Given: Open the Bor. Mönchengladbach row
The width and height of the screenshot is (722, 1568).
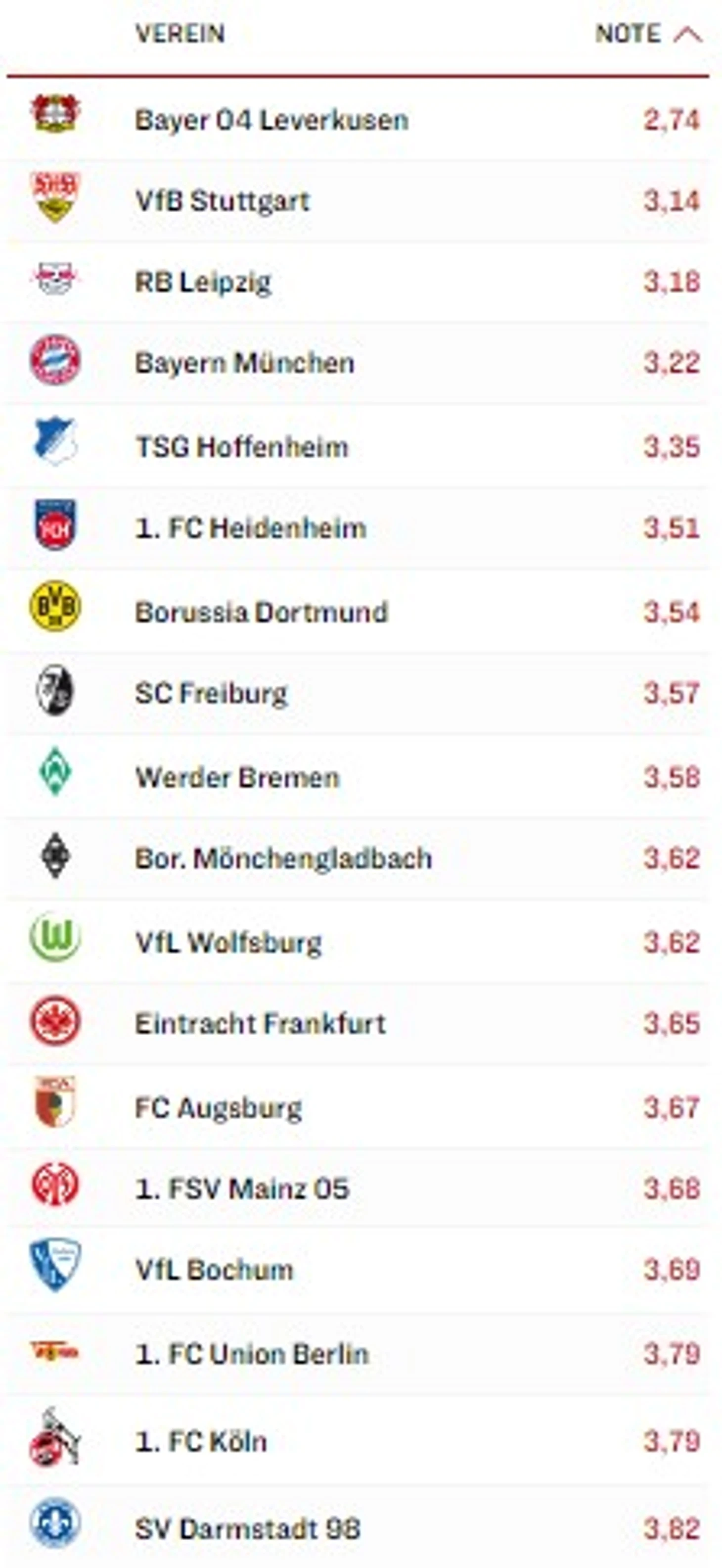Looking at the screenshot, I should pyautogui.click(x=358, y=859).
